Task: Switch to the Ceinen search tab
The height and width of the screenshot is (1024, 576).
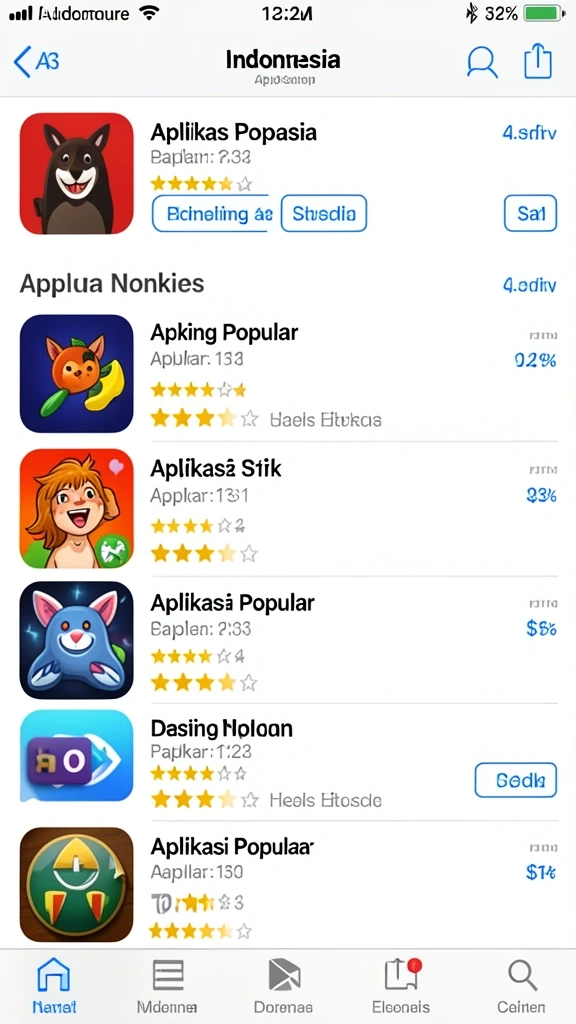Action: click(521, 985)
